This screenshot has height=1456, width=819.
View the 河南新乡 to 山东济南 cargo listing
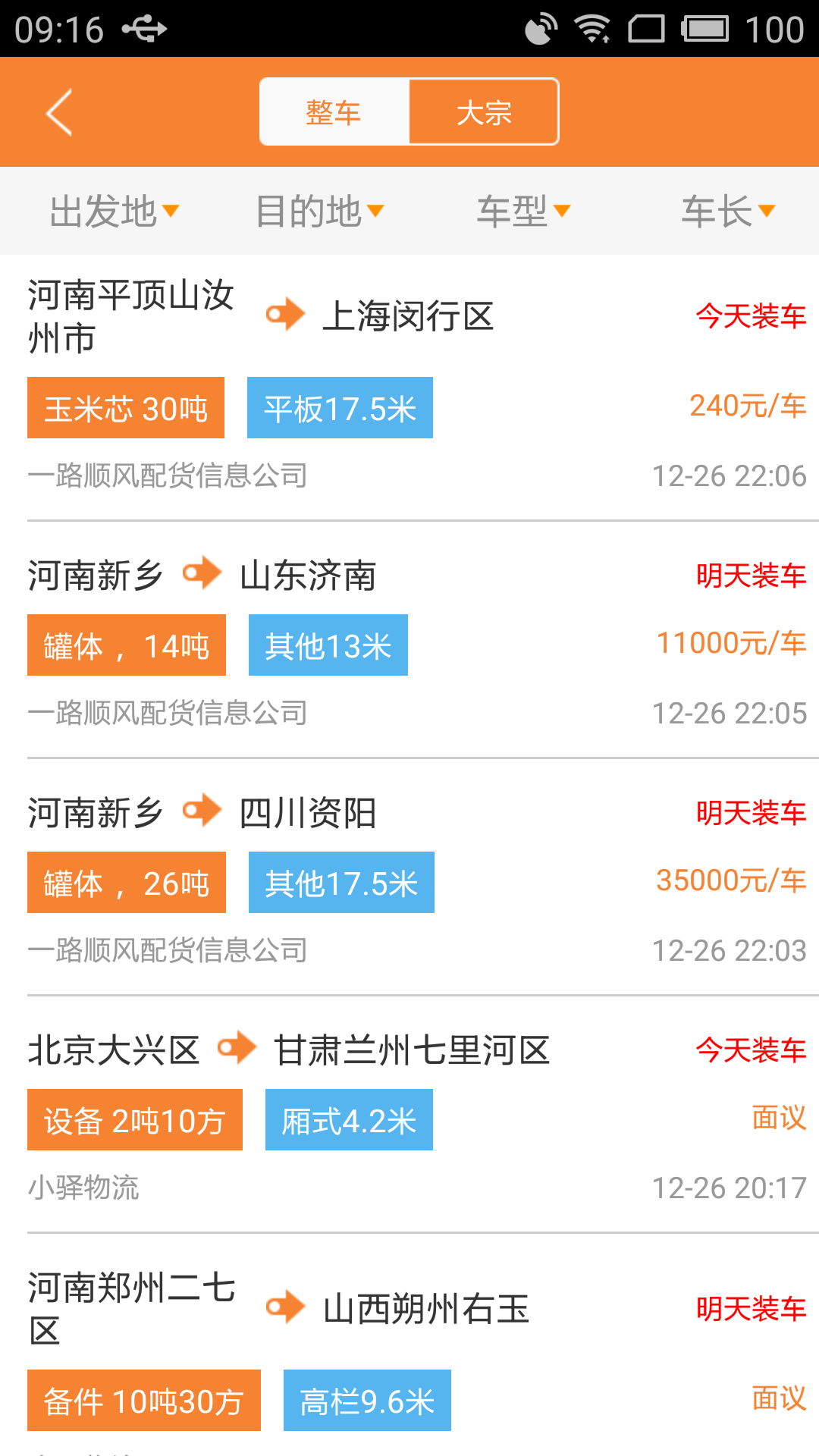pyautogui.click(x=409, y=641)
